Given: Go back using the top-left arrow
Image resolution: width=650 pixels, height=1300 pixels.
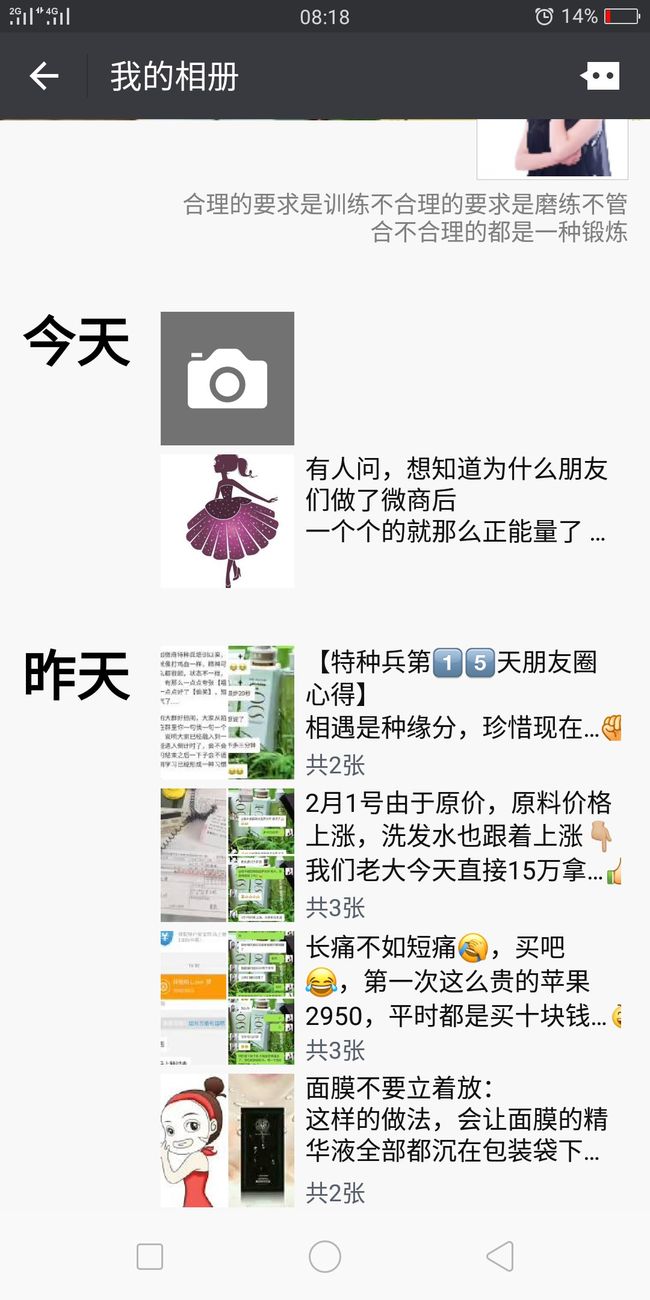Looking at the screenshot, I should pyautogui.click(x=44, y=76).
